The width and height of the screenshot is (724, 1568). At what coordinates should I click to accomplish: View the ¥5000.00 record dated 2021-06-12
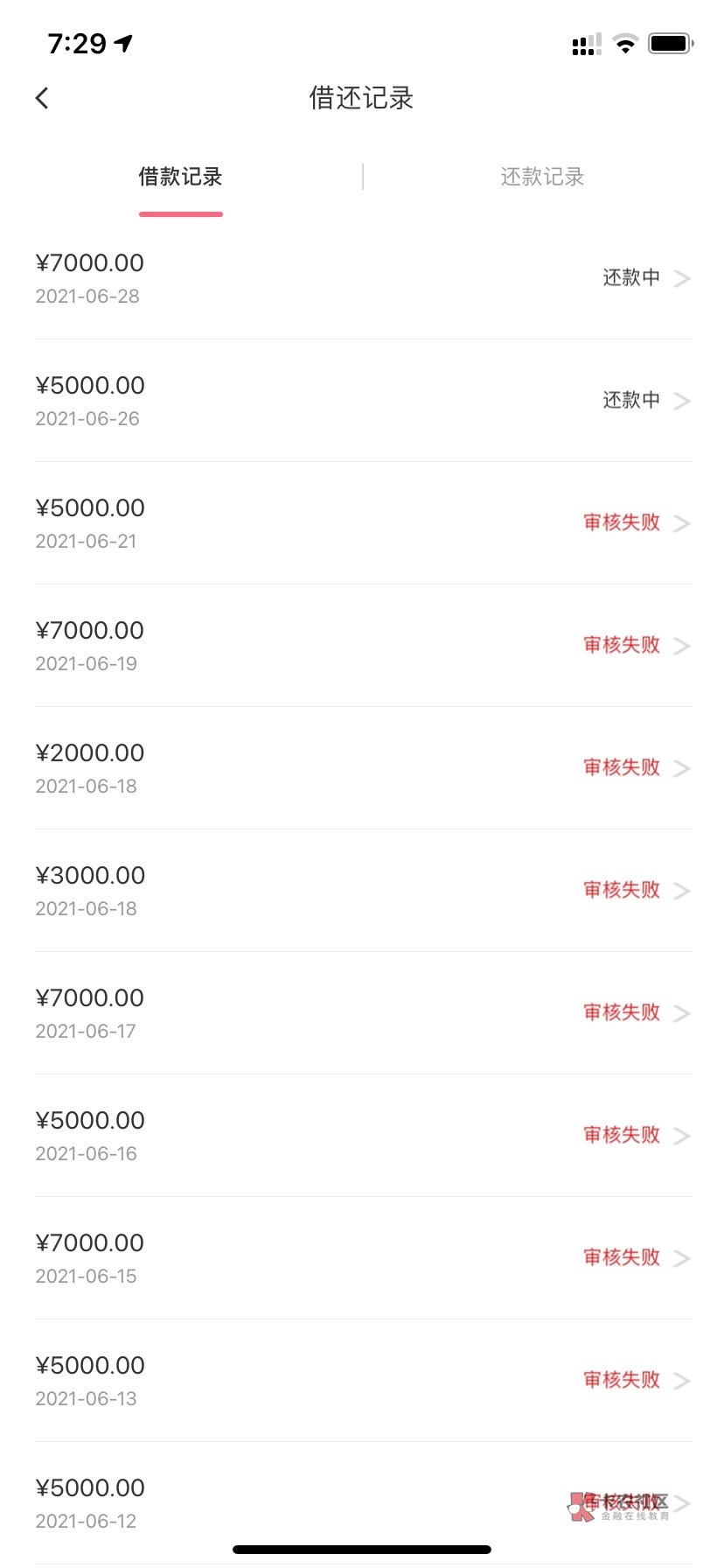[x=362, y=1503]
